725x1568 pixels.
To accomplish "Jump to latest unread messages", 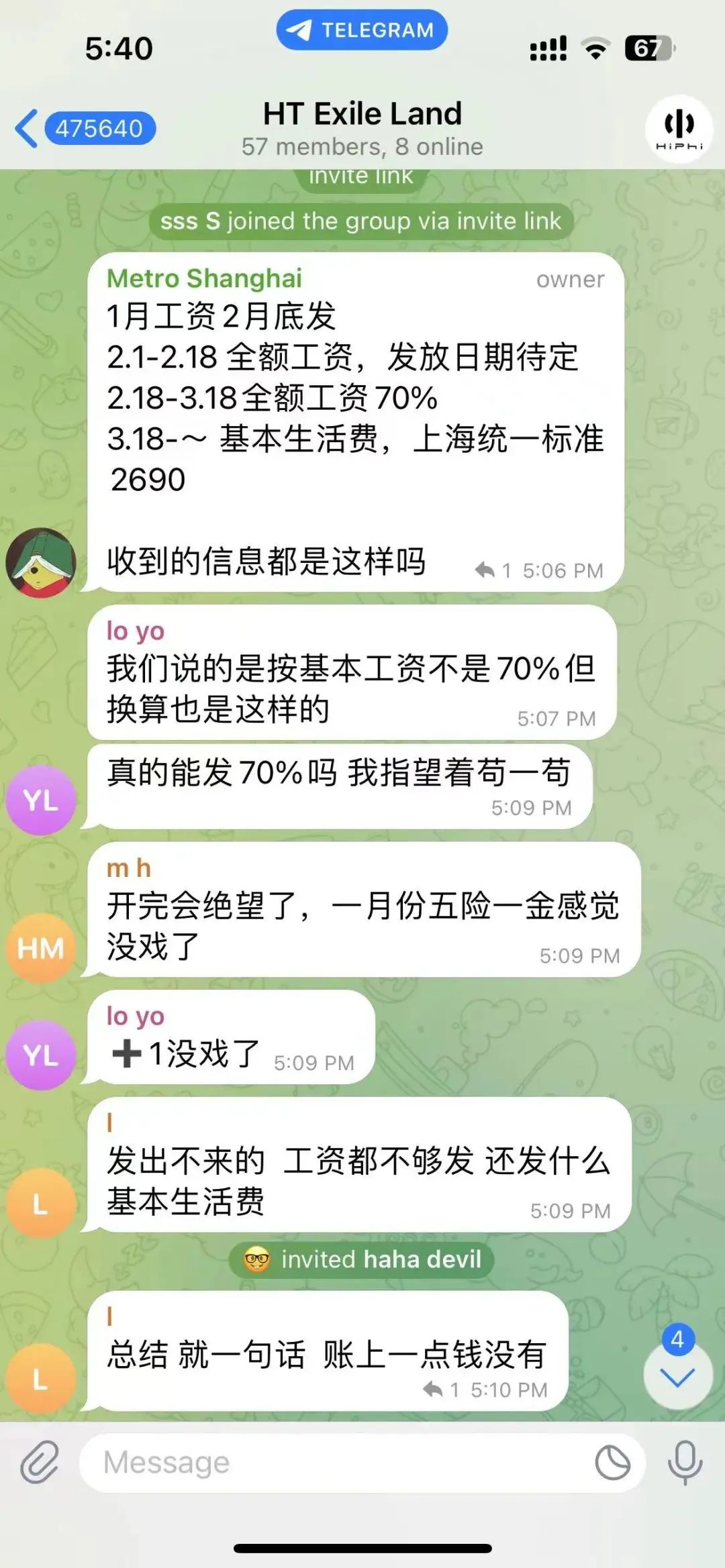I will [x=677, y=1377].
